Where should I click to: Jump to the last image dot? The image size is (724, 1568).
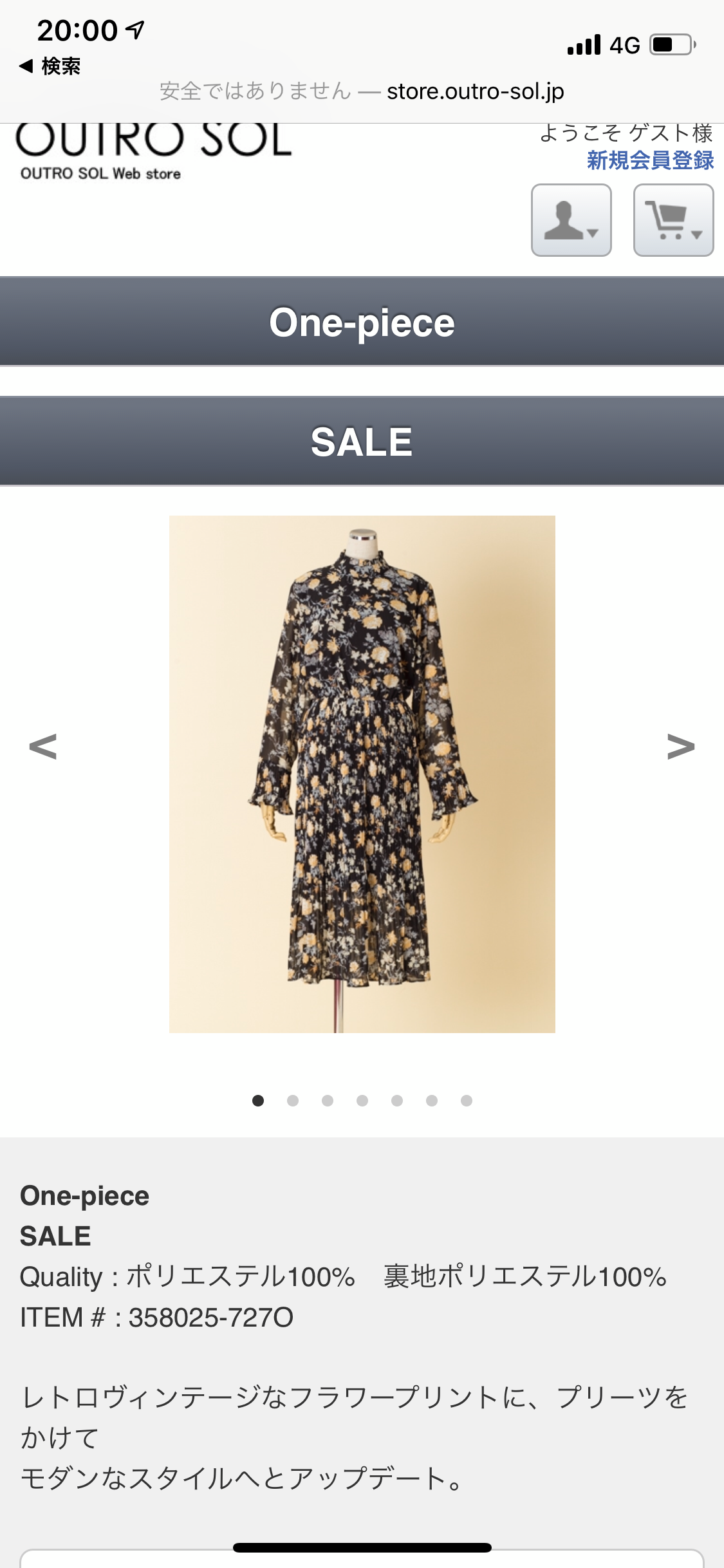467,1101
